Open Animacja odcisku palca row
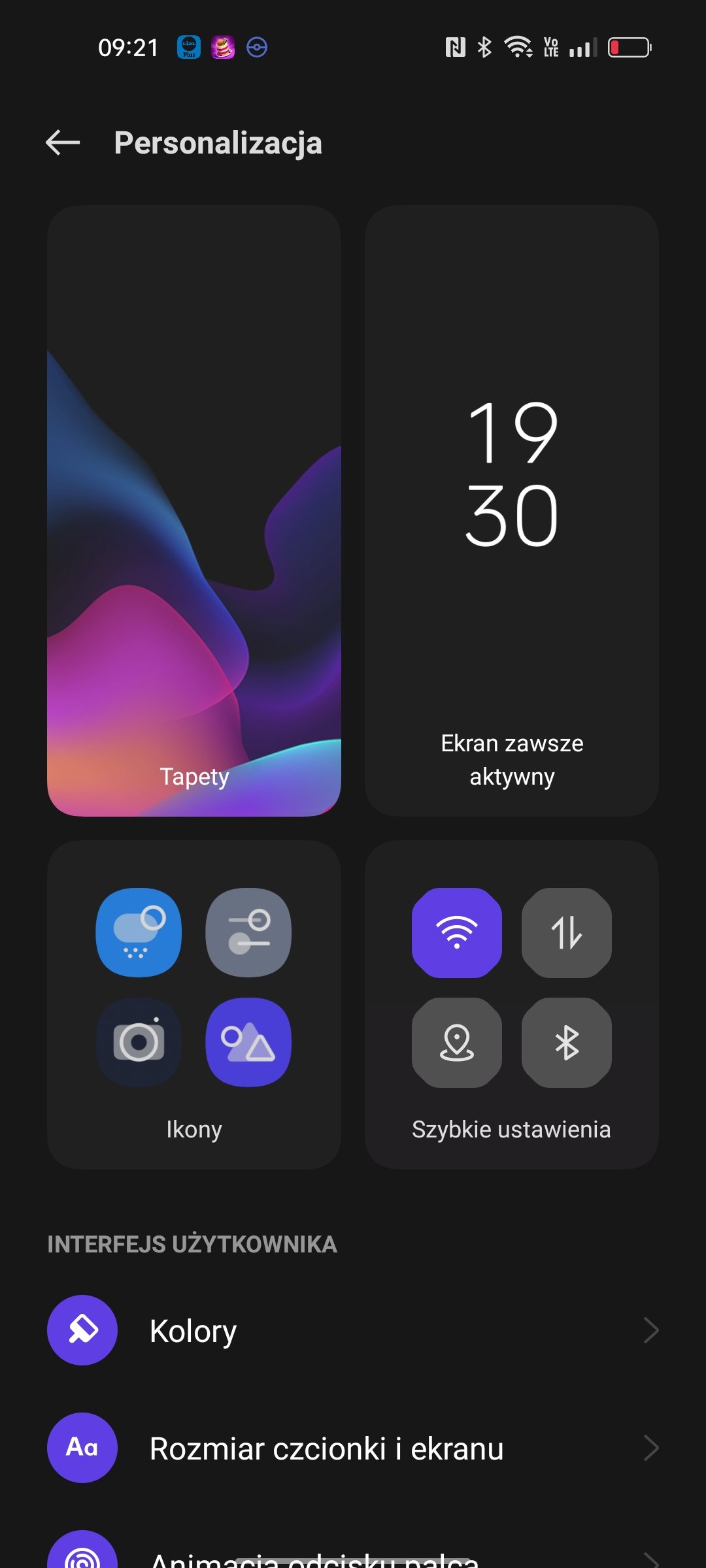The image size is (706, 1568). pos(353,1552)
